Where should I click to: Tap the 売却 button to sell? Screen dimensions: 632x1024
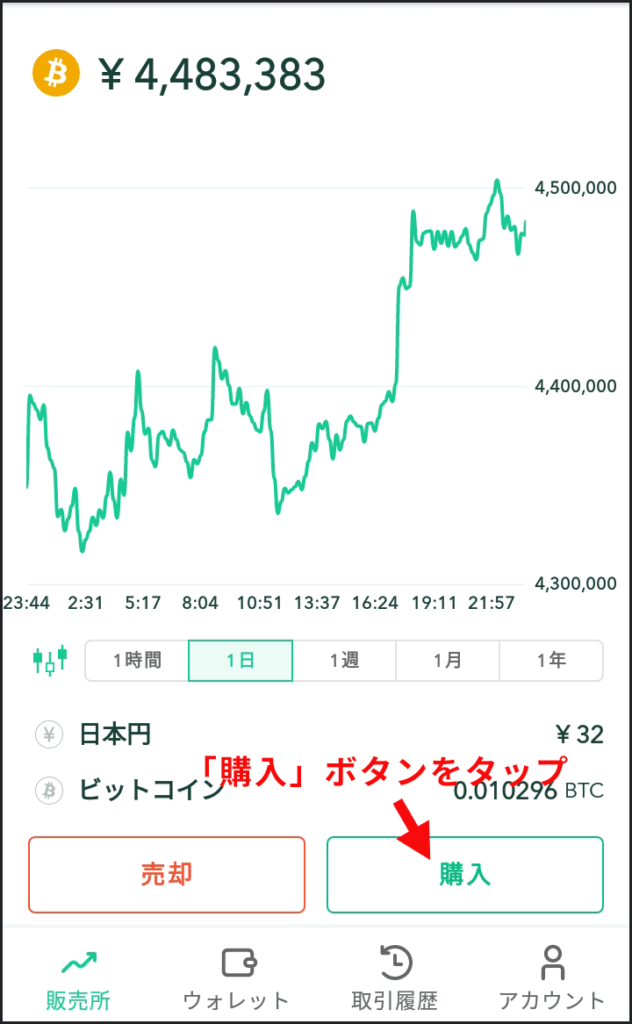pos(166,875)
